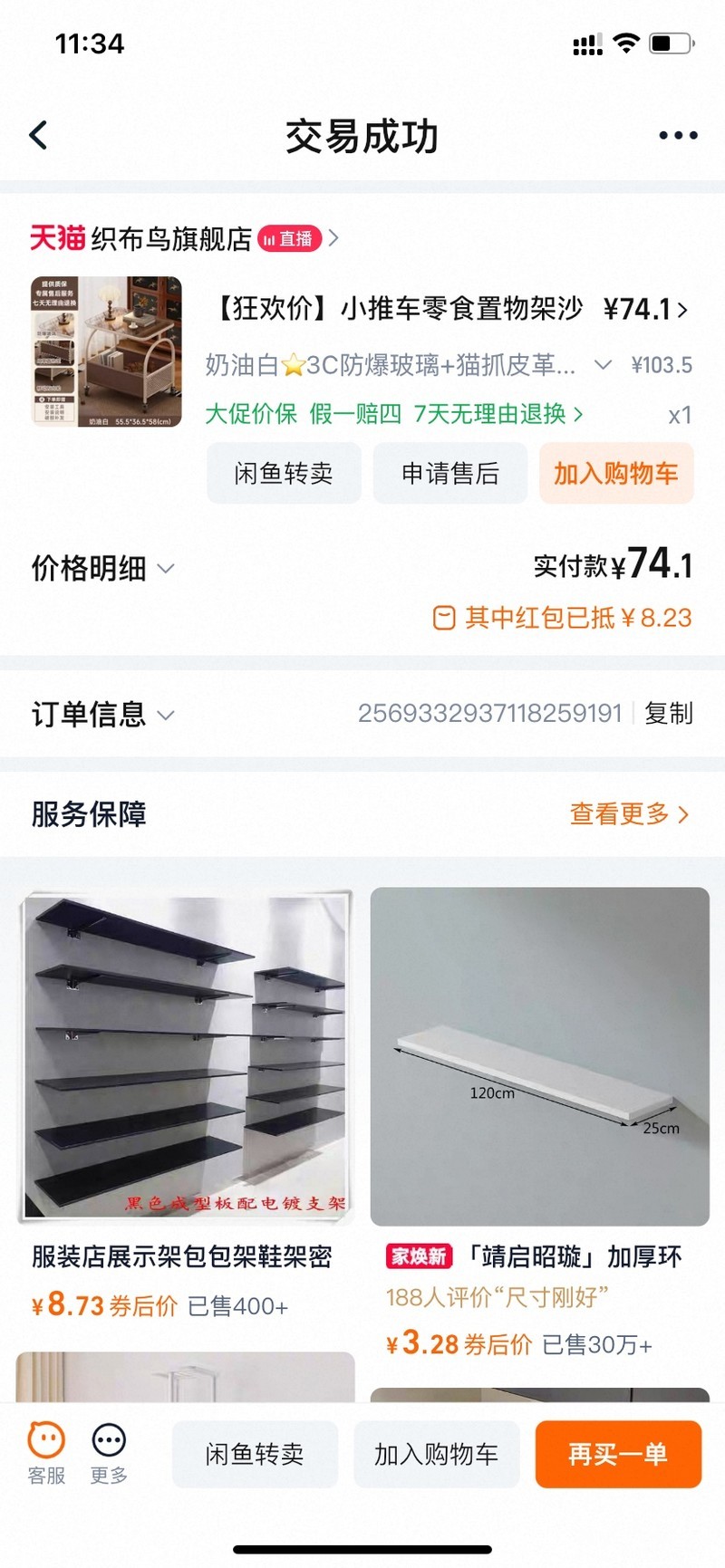Open the 织布鸟旗舰店 store page
725x1568 pixels.
pyautogui.click(x=172, y=239)
